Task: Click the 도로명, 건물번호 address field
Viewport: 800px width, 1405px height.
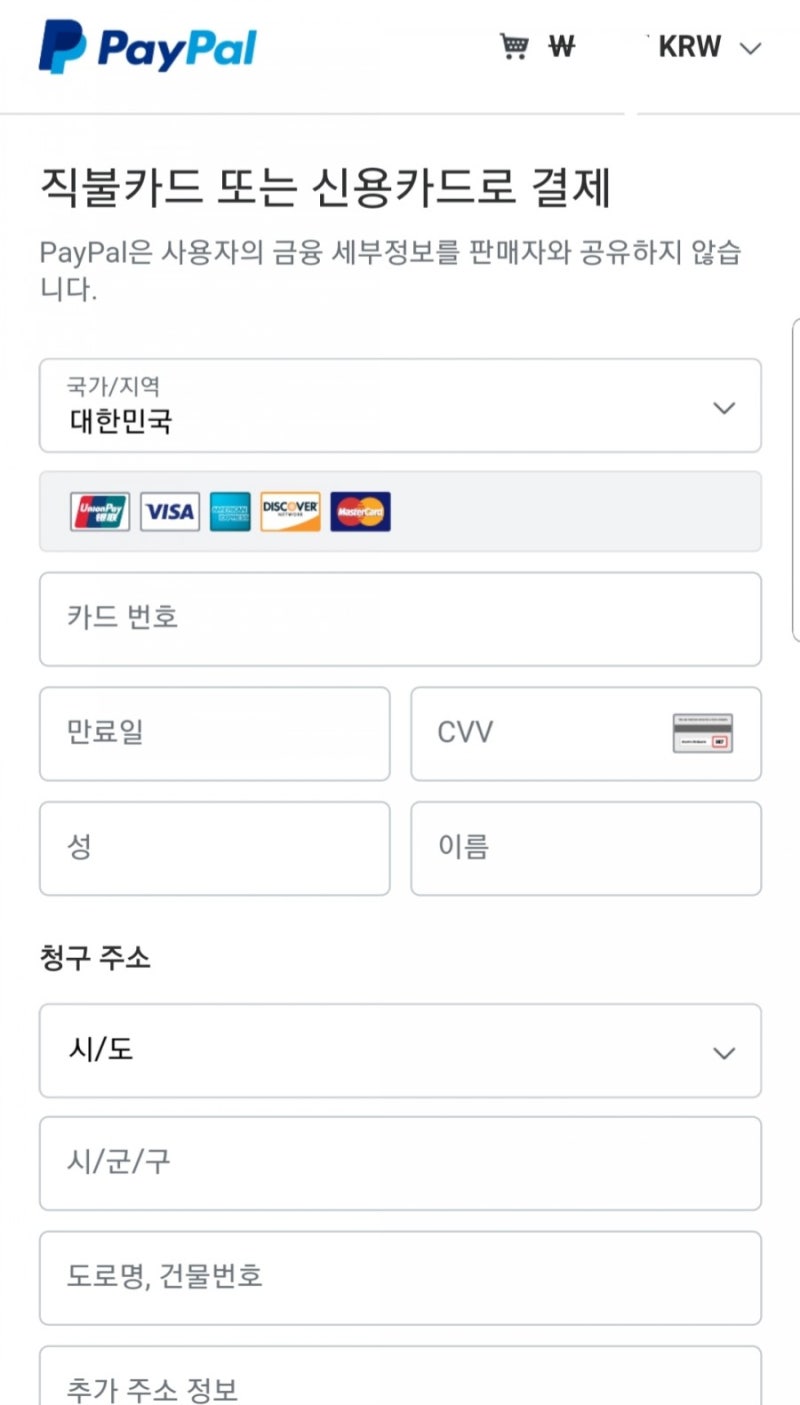Action: tap(400, 1278)
